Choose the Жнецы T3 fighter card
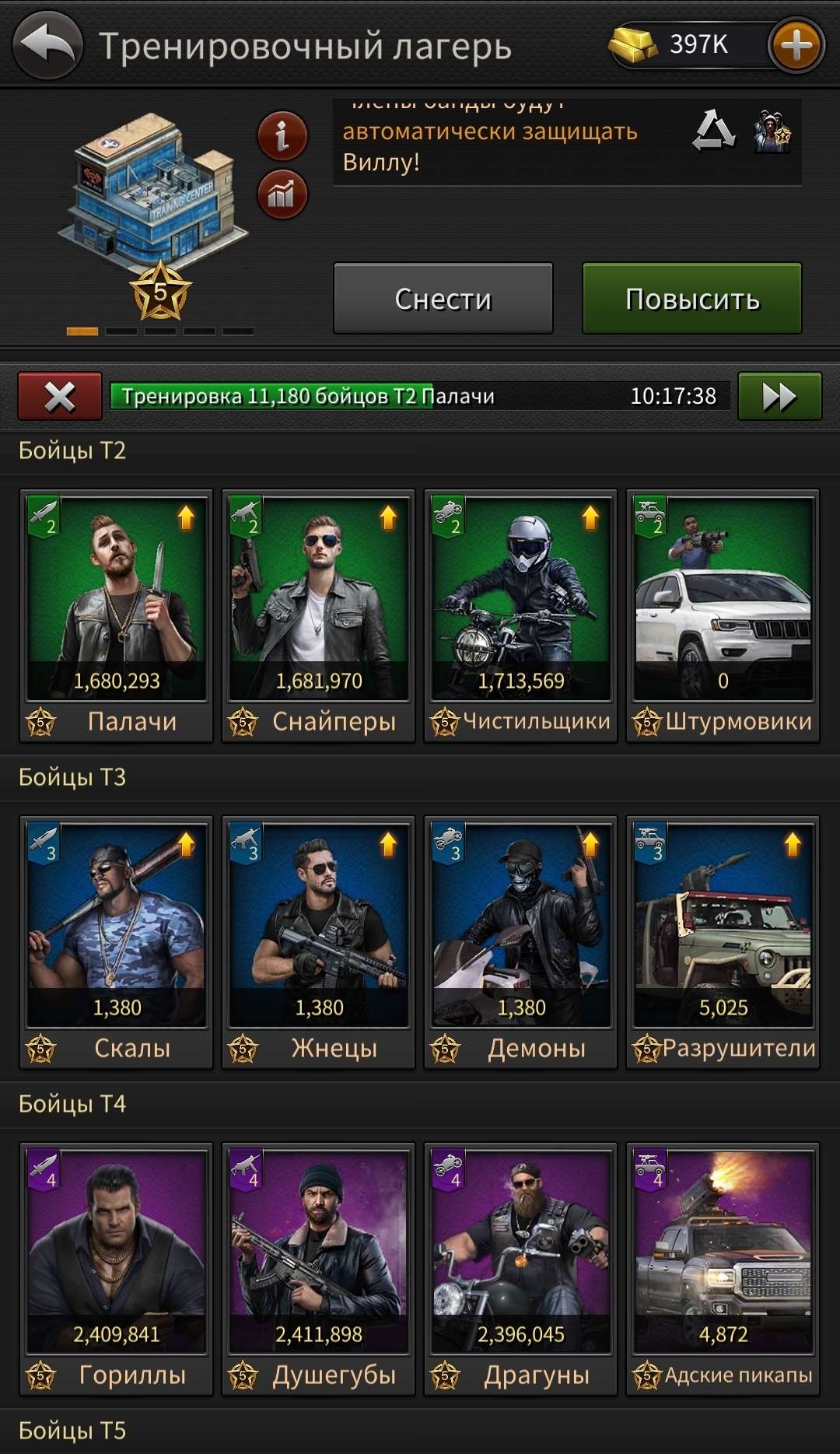 [x=319, y=942]
